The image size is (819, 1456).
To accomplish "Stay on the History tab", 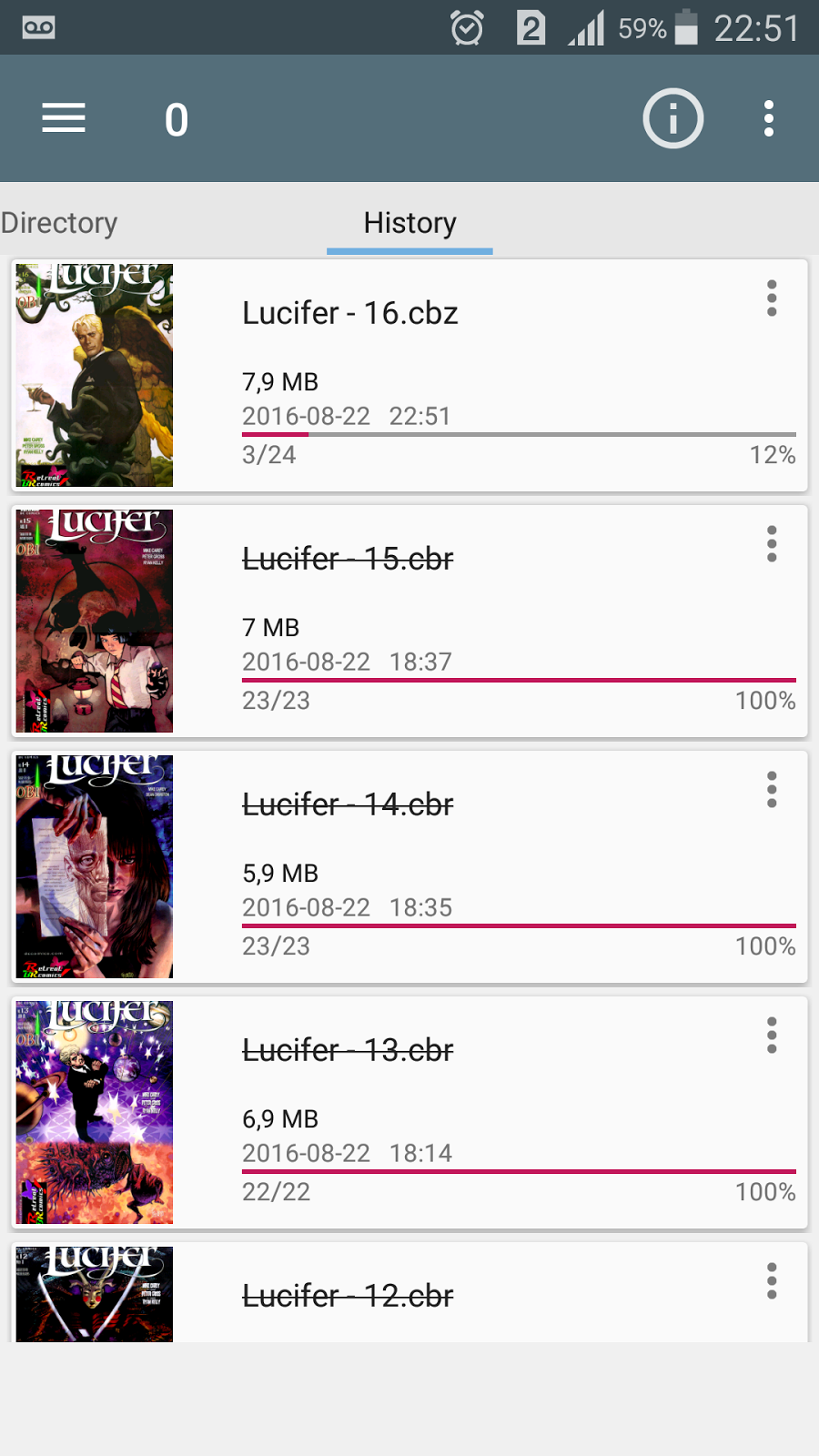I will point(409,223).
